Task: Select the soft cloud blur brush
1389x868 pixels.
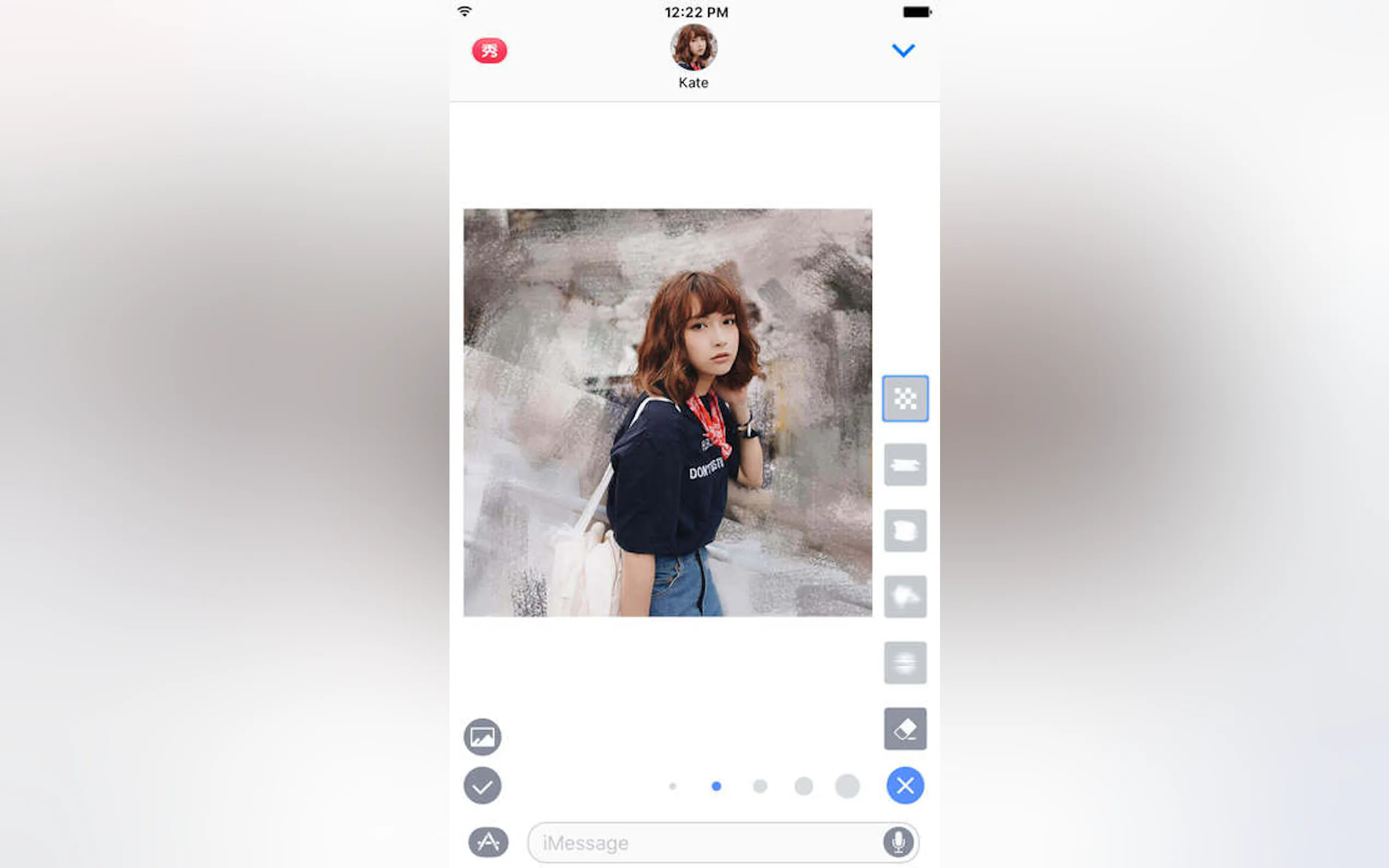Action: (x=905, y=596)
